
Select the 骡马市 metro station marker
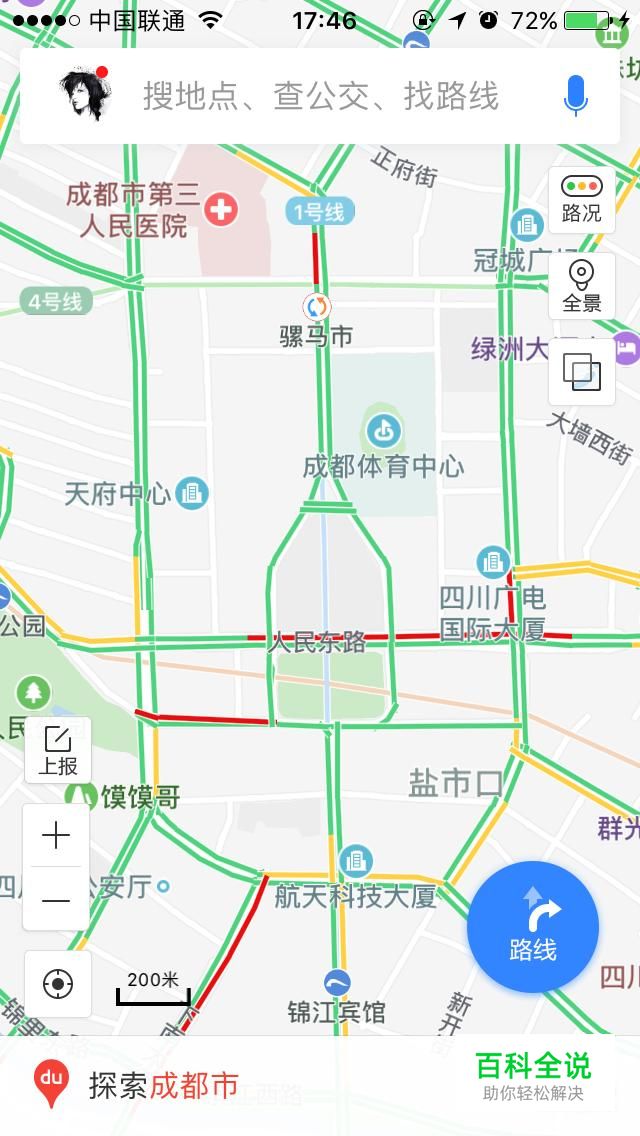316,306
